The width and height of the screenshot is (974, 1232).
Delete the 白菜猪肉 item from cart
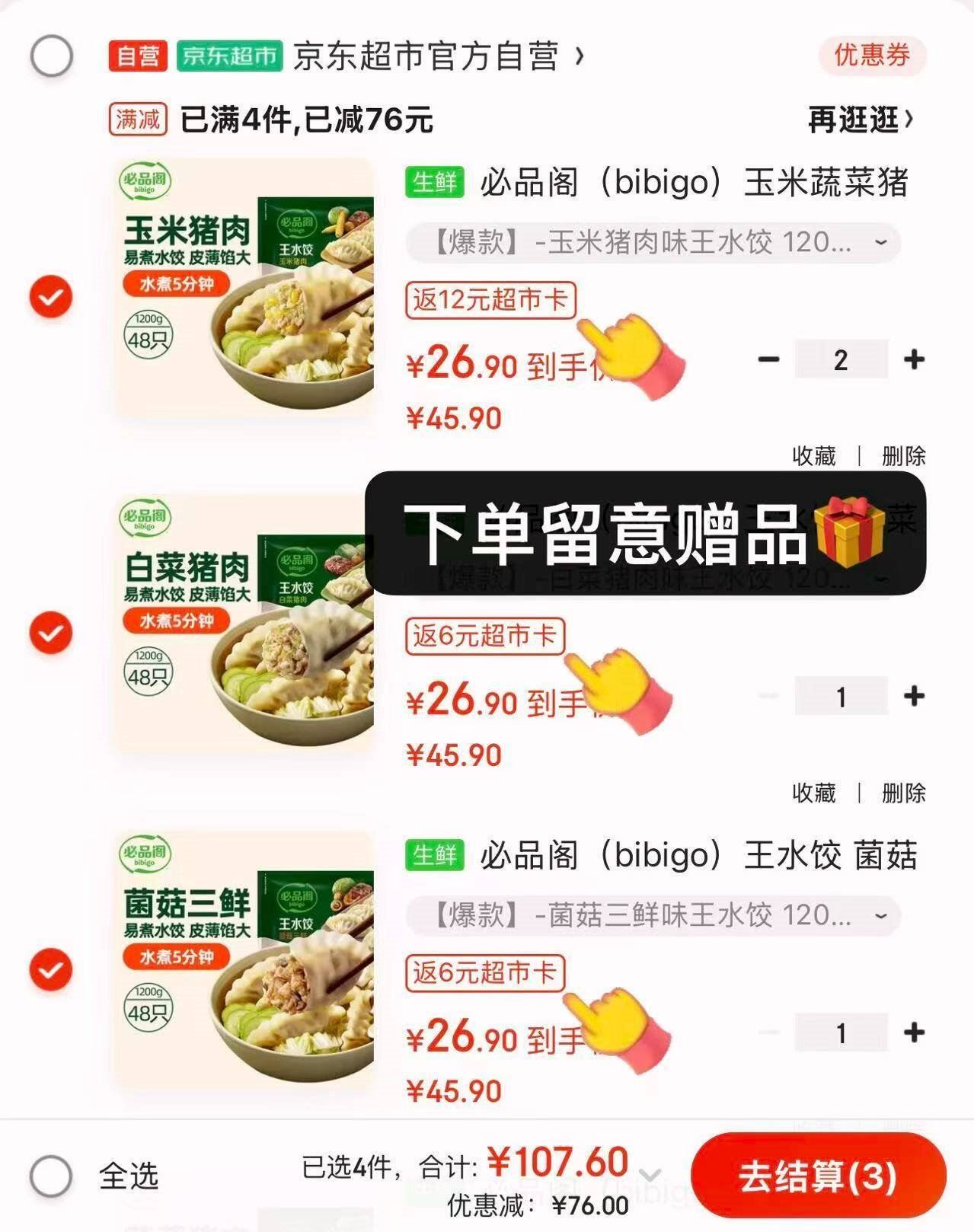(x=903, y=793)
